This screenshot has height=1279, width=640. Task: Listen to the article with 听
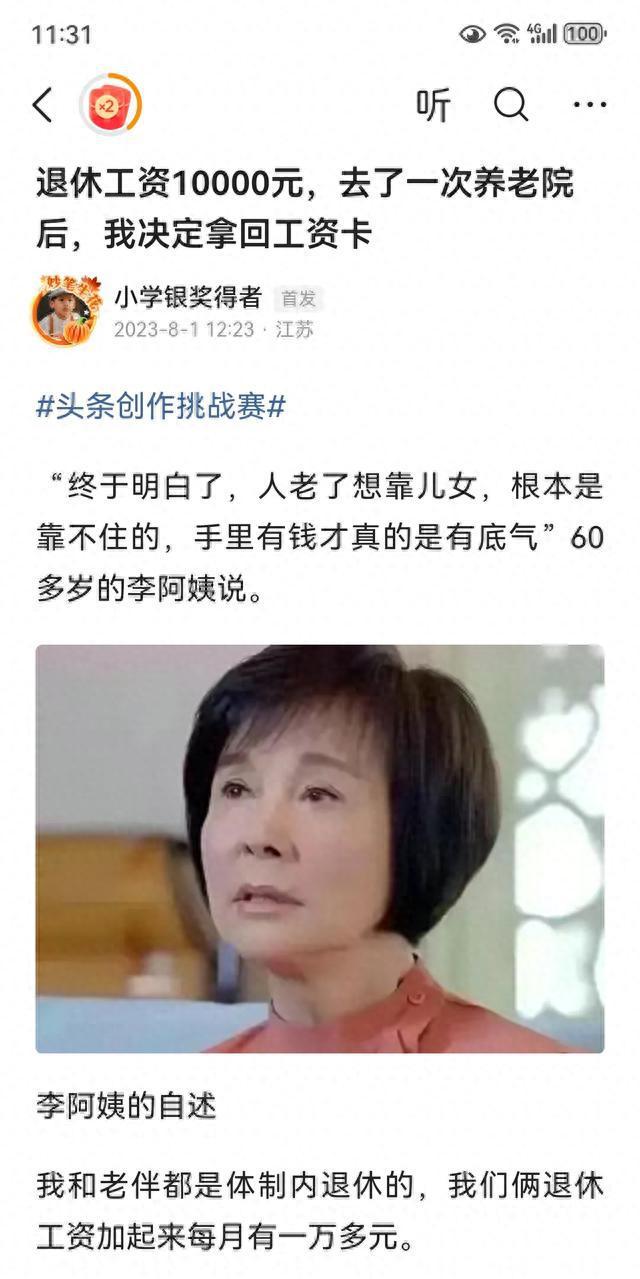click(x=433, y=104)
